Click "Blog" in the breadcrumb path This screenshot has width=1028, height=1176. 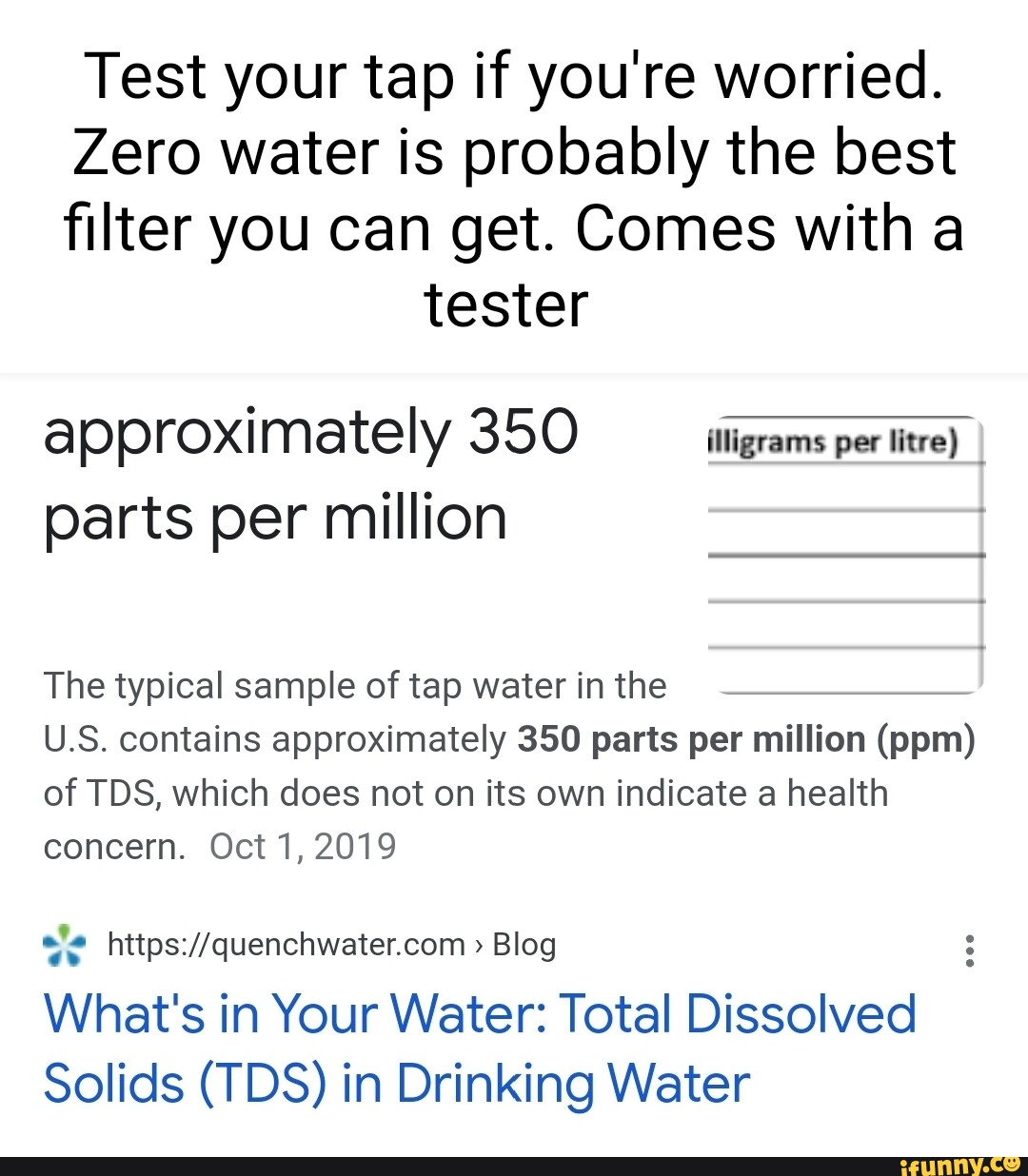[x=525, y=945]
